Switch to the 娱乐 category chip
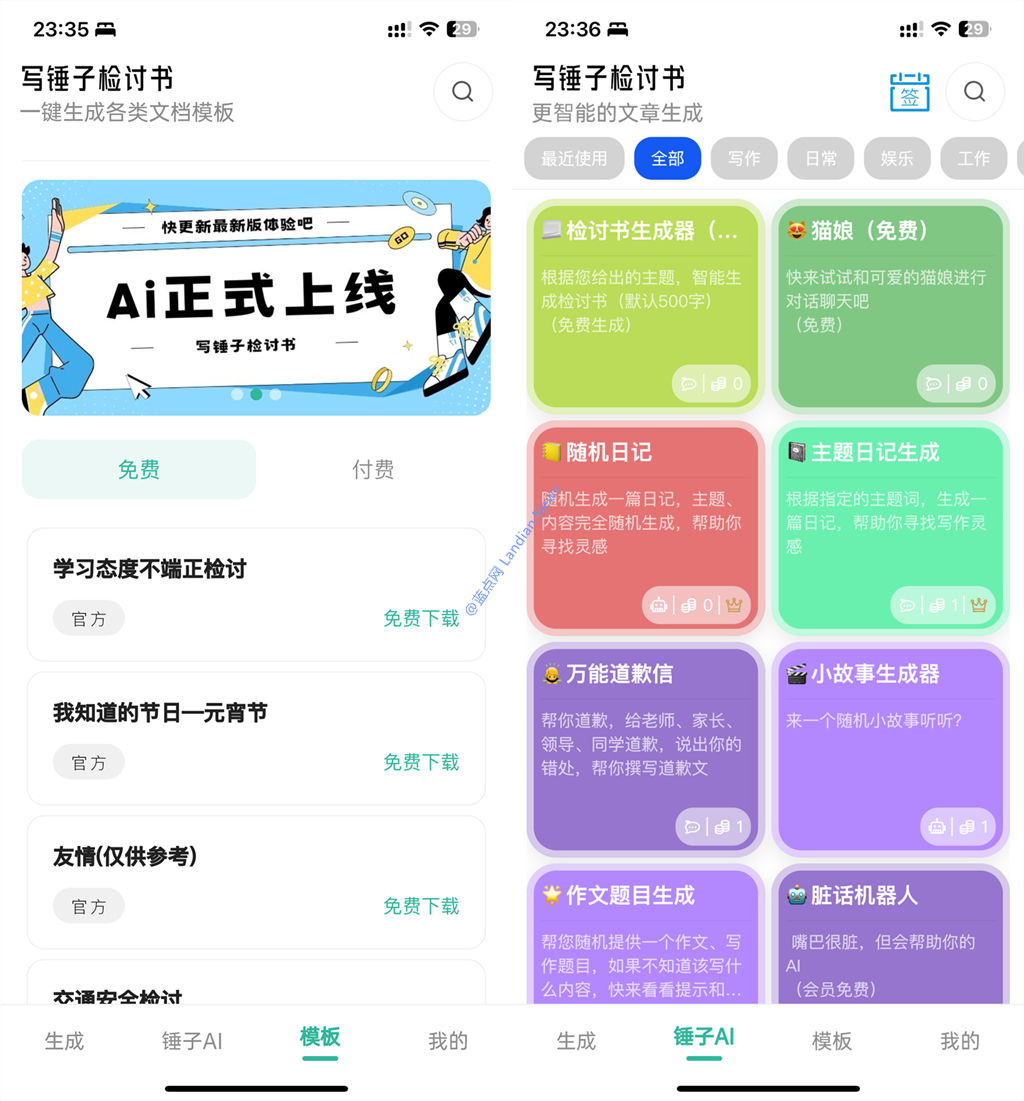The image size is (1024, 1101). coord(897,158)
